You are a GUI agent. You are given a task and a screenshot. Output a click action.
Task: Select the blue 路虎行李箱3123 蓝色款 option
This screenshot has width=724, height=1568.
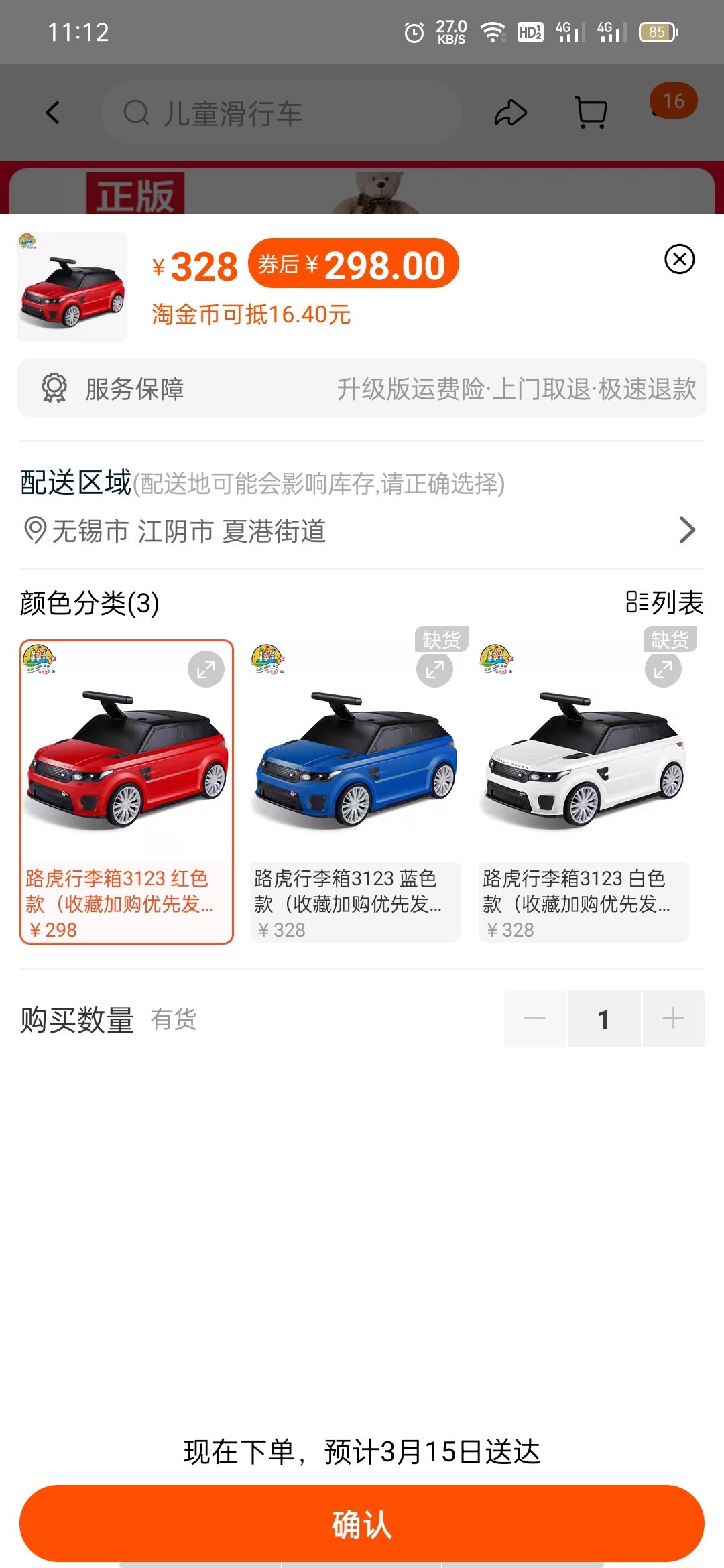tap(355, 791)
